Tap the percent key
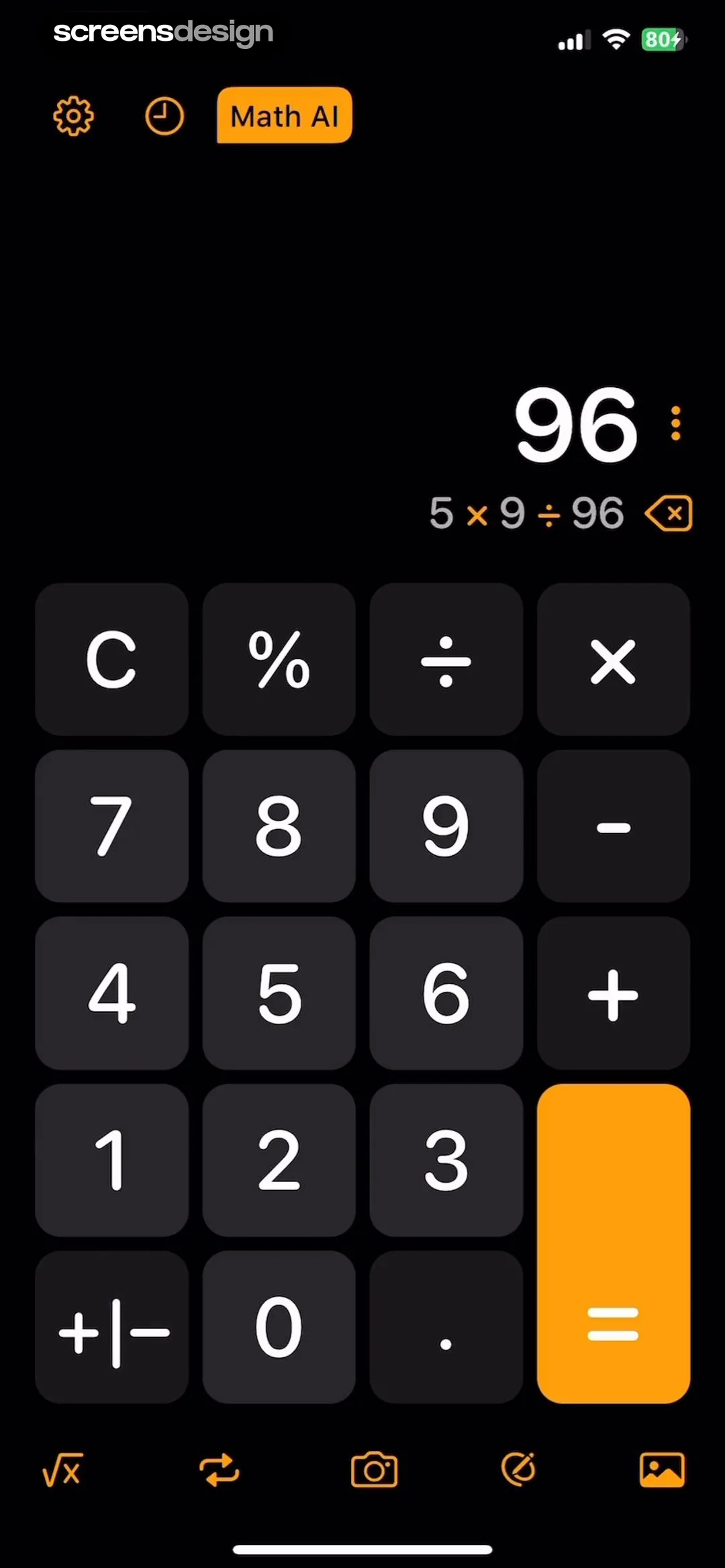Viewport: 725px width, 1568px height. 279,659
